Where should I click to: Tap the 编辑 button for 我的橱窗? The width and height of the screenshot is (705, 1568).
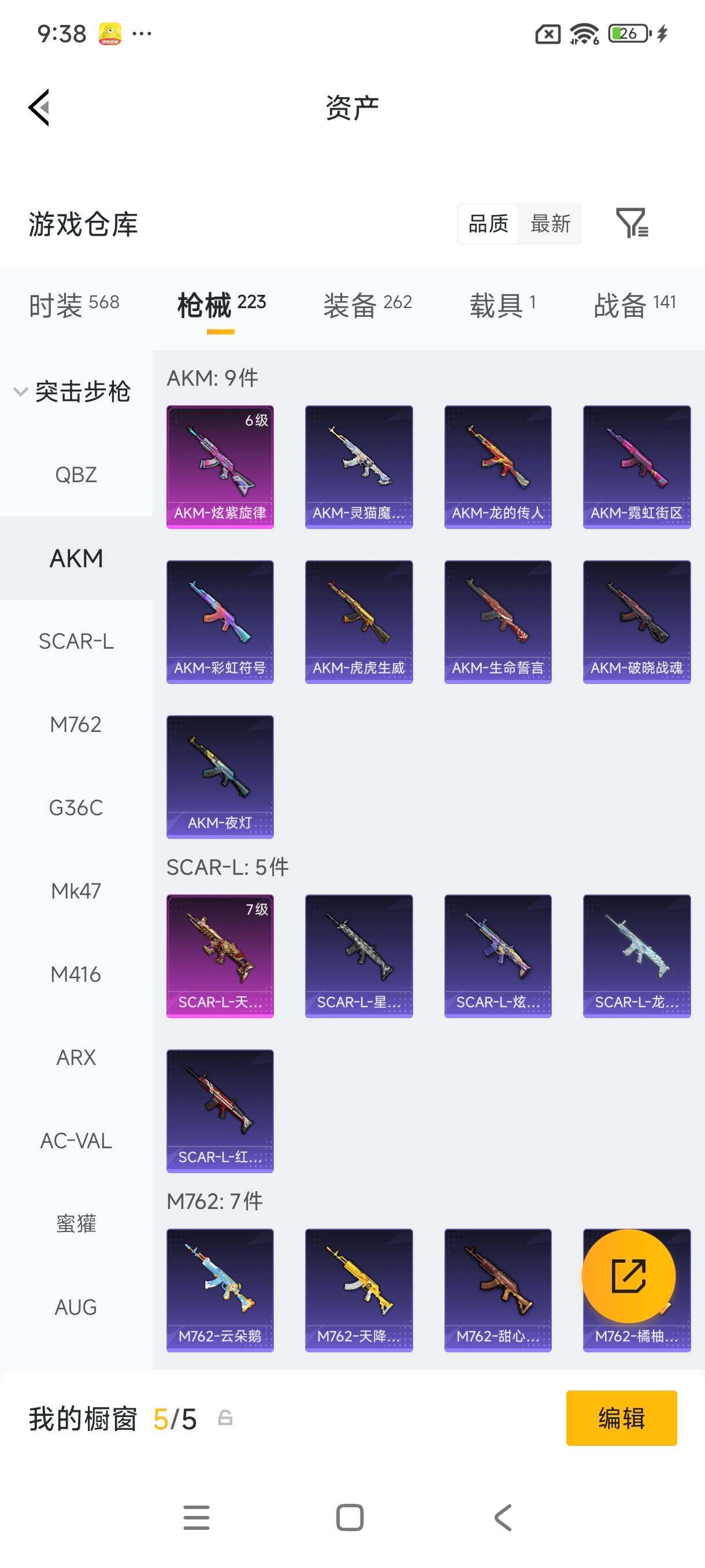point(621,1418)
